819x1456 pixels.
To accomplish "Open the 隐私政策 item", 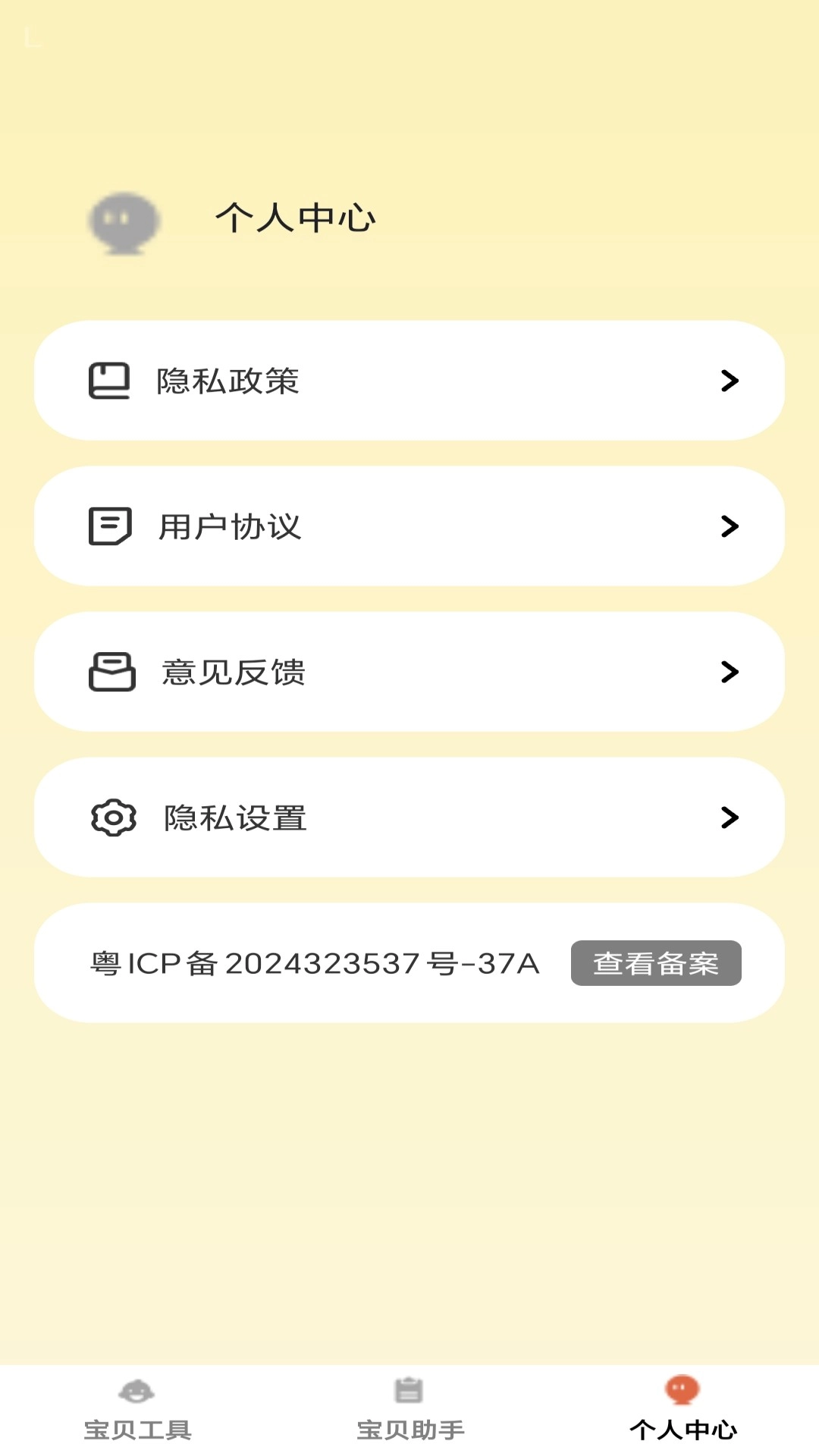I will click(x=409, y=381).
